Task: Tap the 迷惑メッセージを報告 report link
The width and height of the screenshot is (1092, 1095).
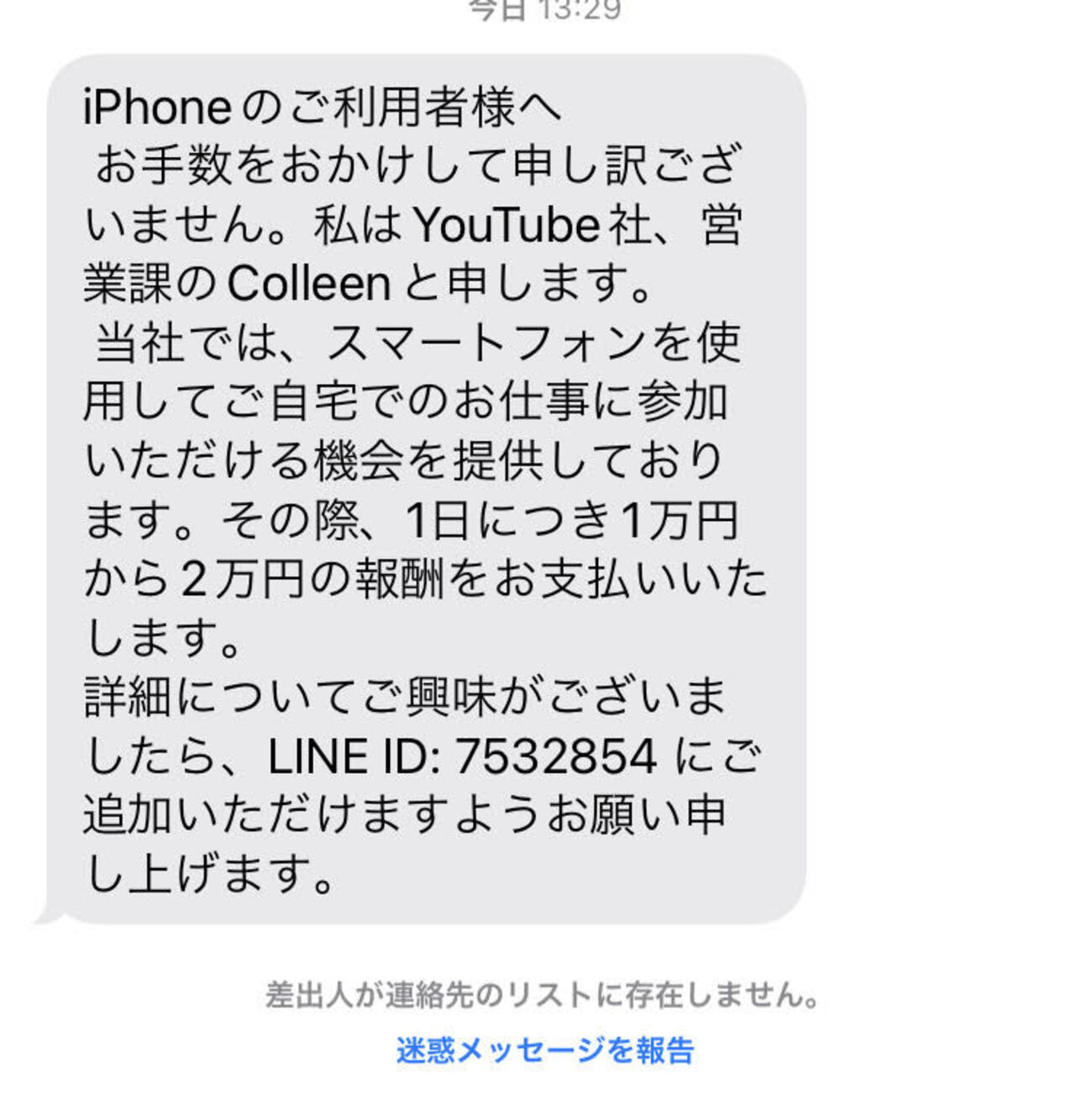Action: [x=544, y=1050]
